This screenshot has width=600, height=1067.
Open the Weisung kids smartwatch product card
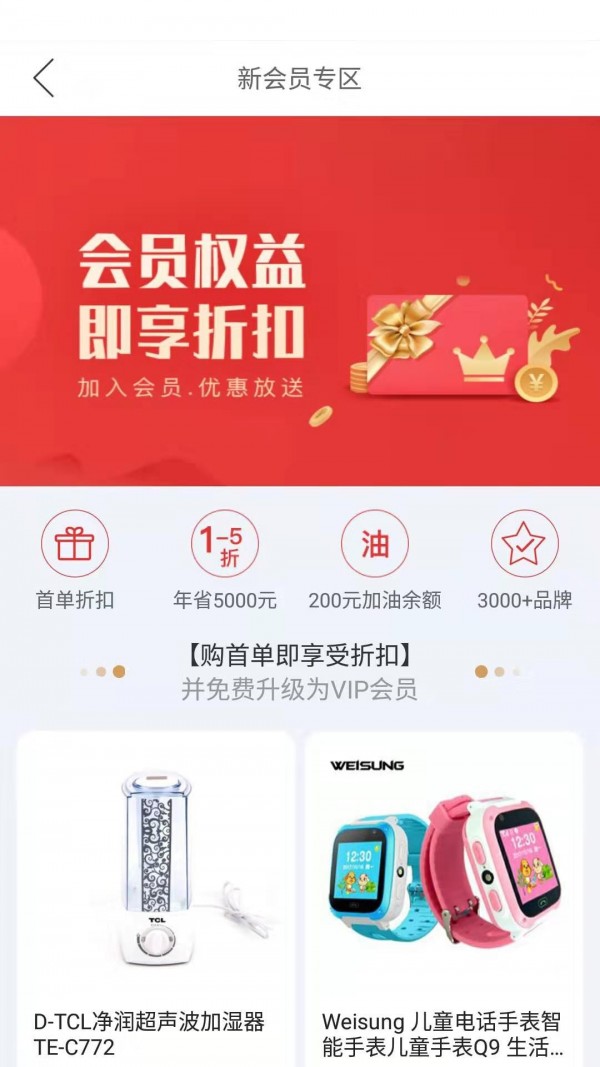click(443, 890)
